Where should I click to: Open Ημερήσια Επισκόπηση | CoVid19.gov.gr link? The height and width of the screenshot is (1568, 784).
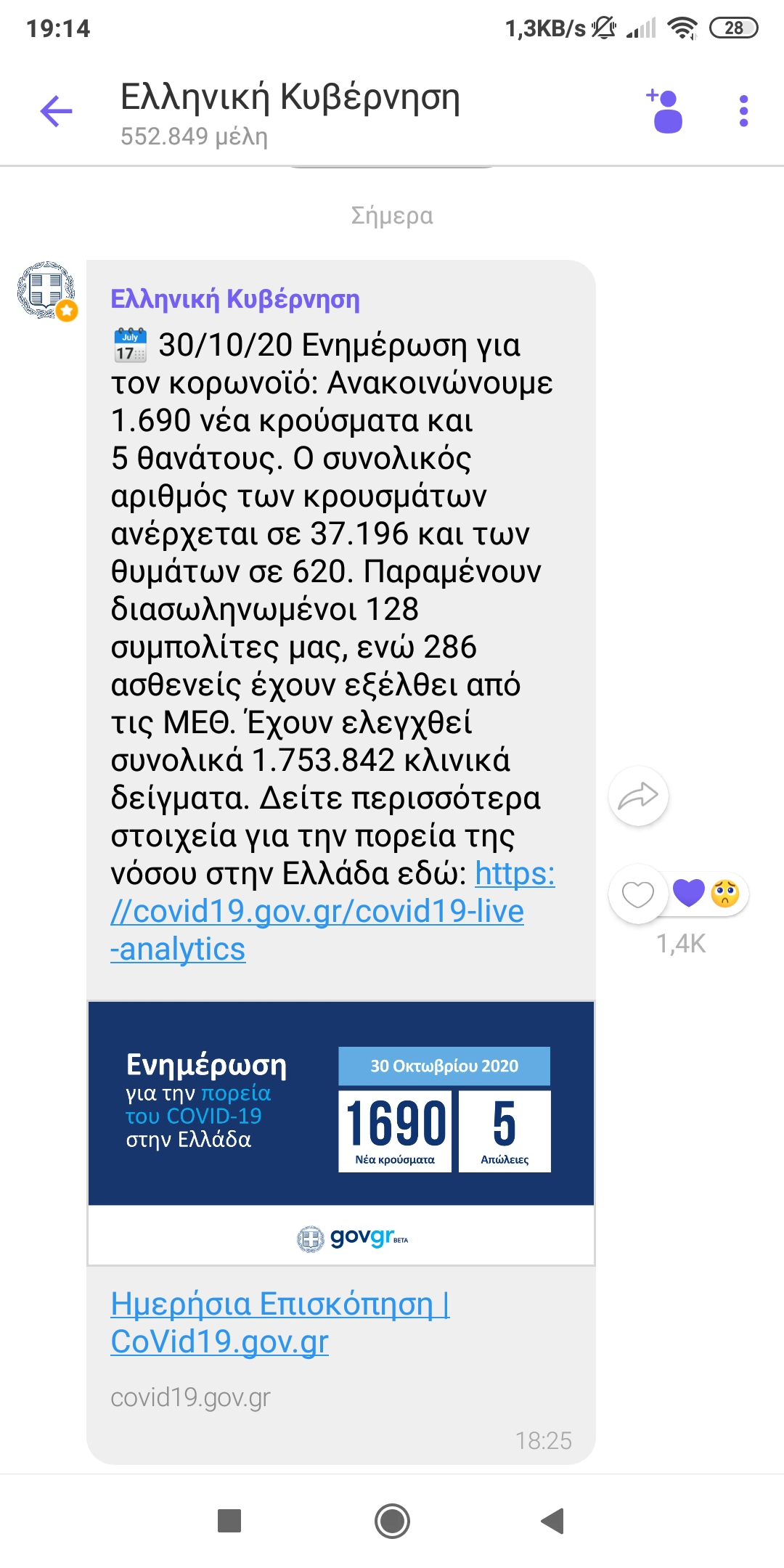280,1323
